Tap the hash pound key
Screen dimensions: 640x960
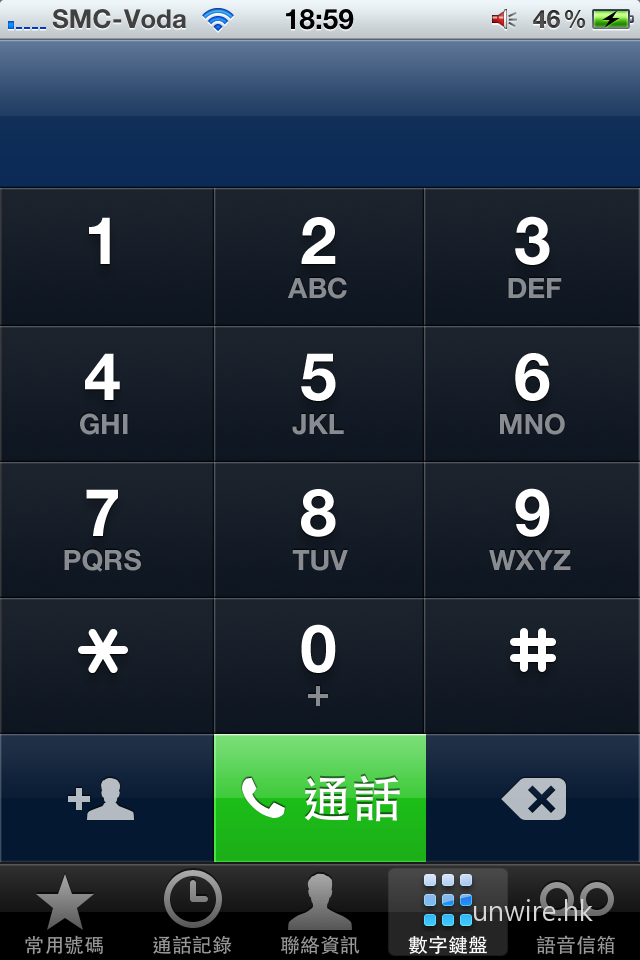pos(532,666)
